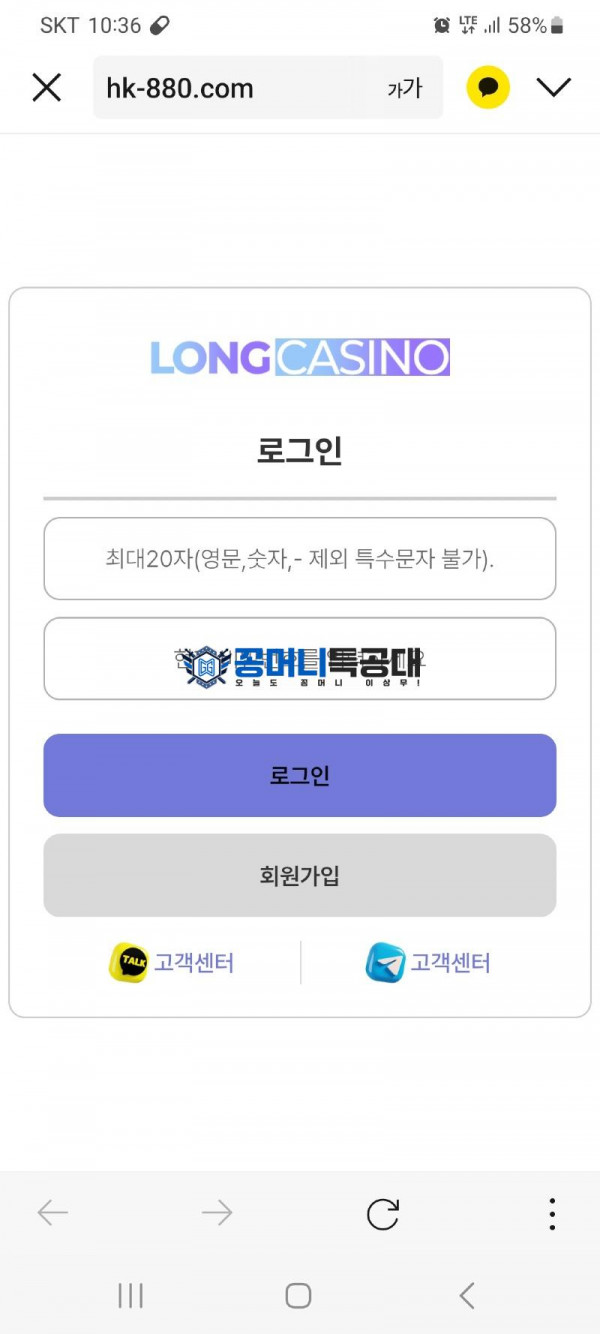Tap the purple 로그인 button
600x1334 pixels.
[x=300, y=776]
